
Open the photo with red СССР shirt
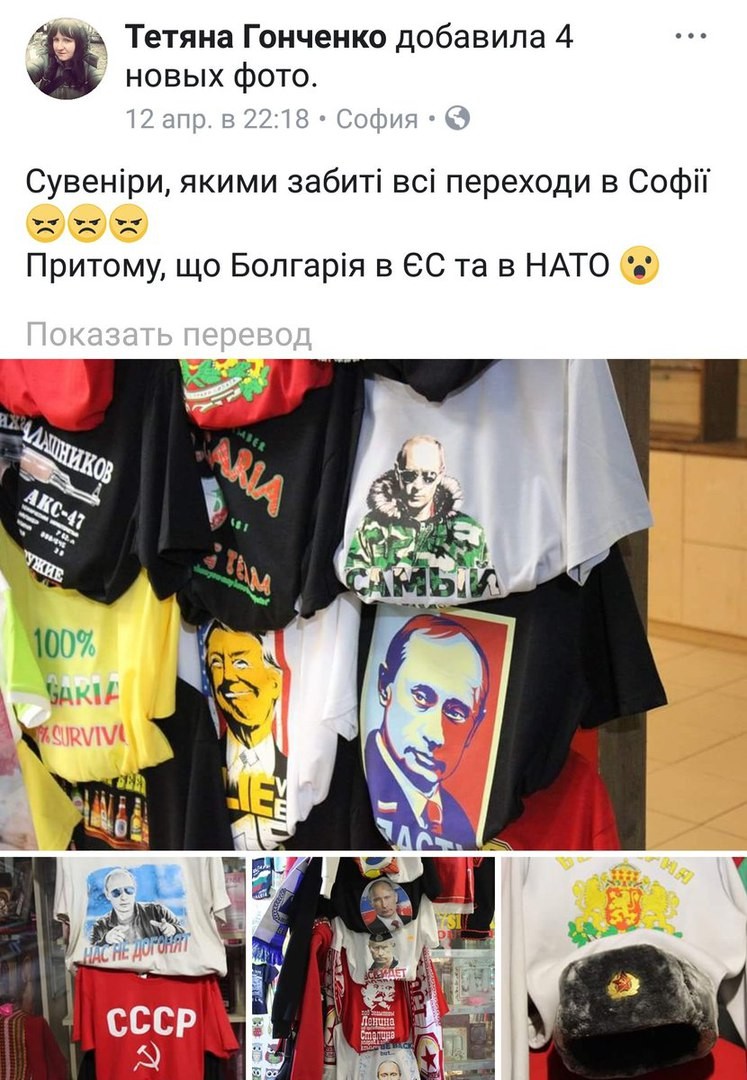pyautogui.click(x=122, y=967)
